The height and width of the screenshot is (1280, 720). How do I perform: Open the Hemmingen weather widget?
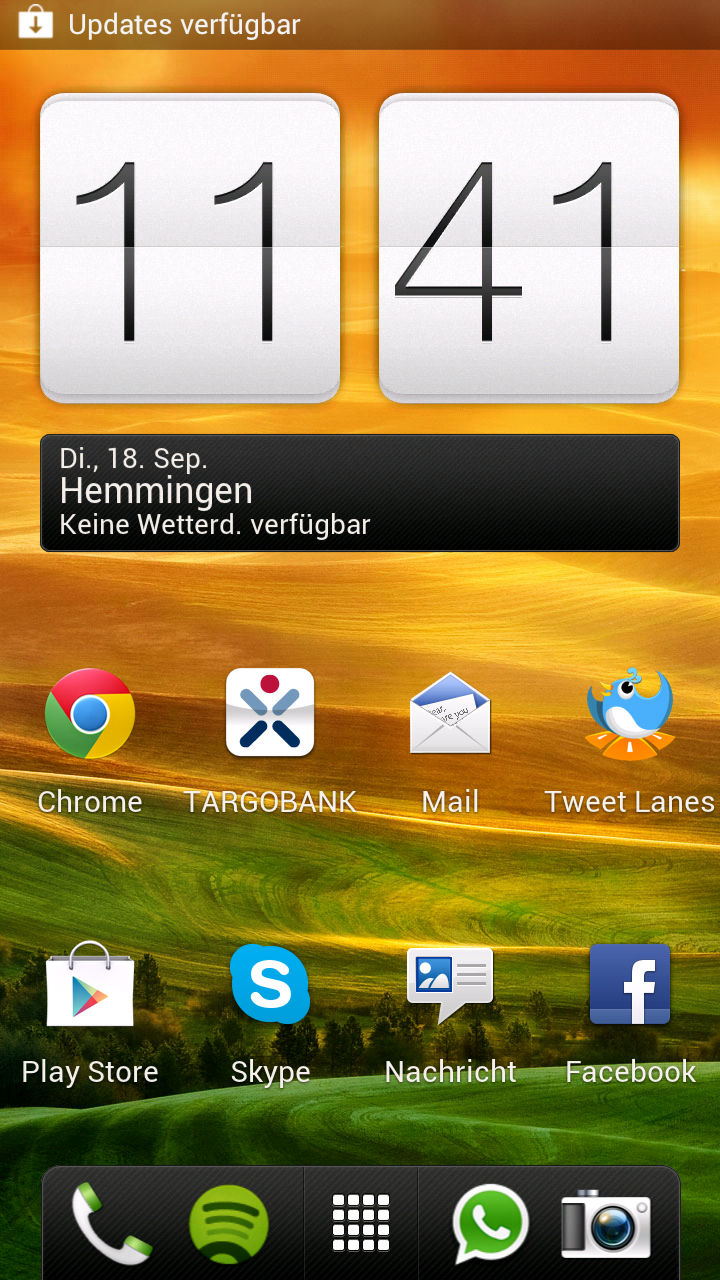click(x=360, y=492)
